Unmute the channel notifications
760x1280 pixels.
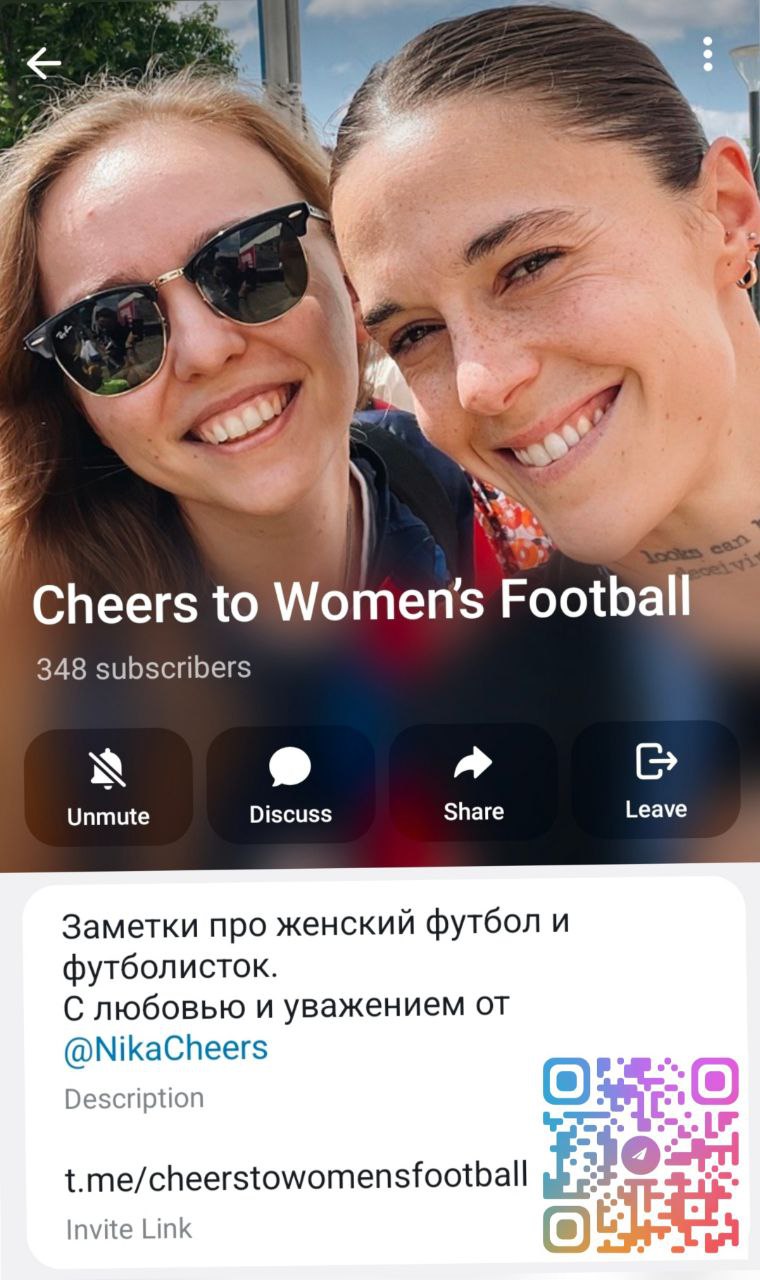[108, 786]
